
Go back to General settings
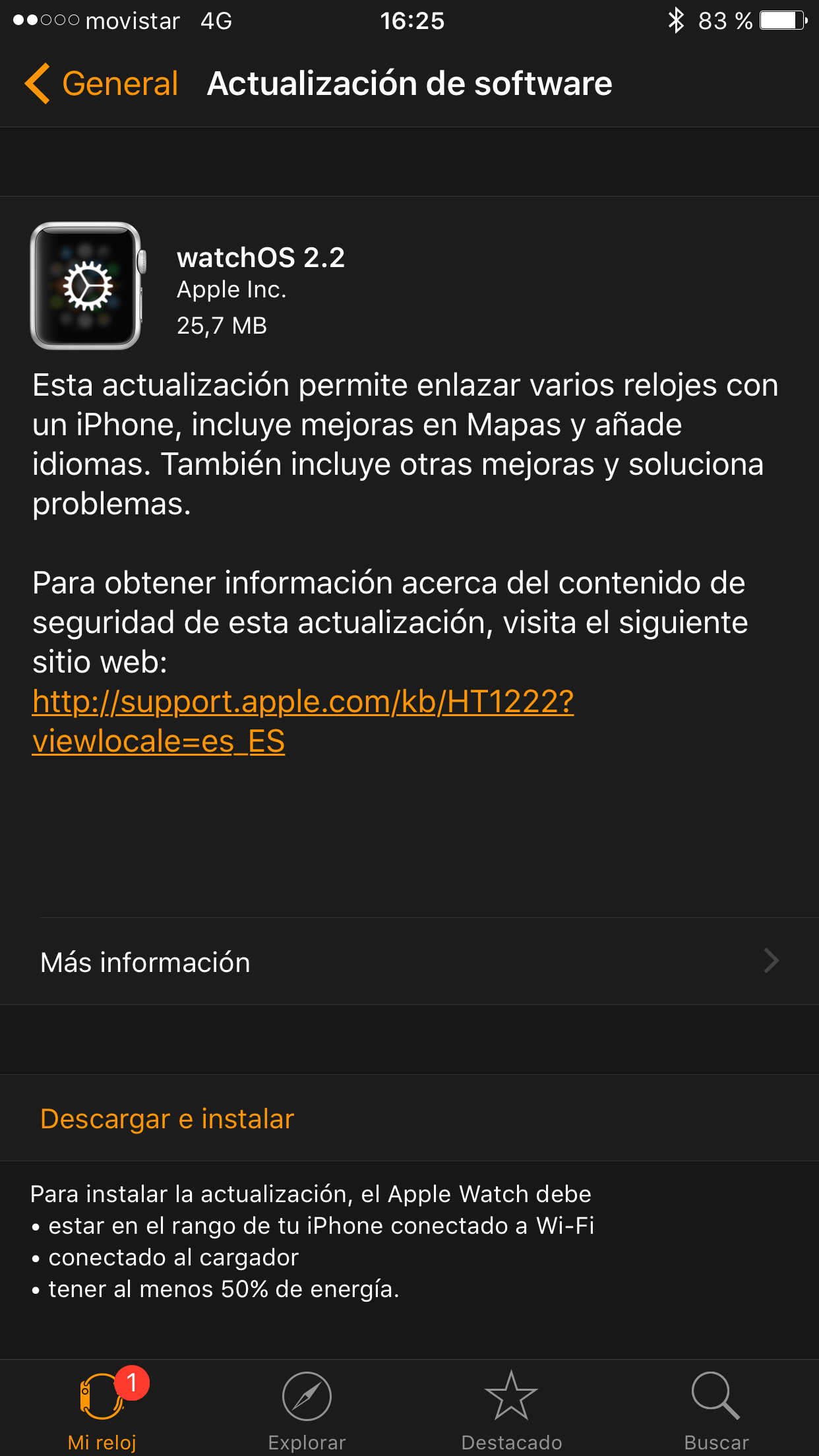click(x=102, y=84)
